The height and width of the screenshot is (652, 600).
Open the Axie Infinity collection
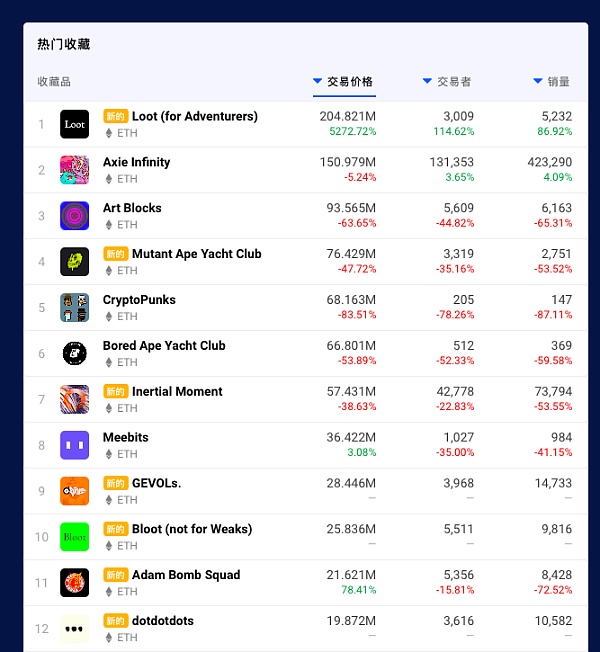(x=136, y=162)
